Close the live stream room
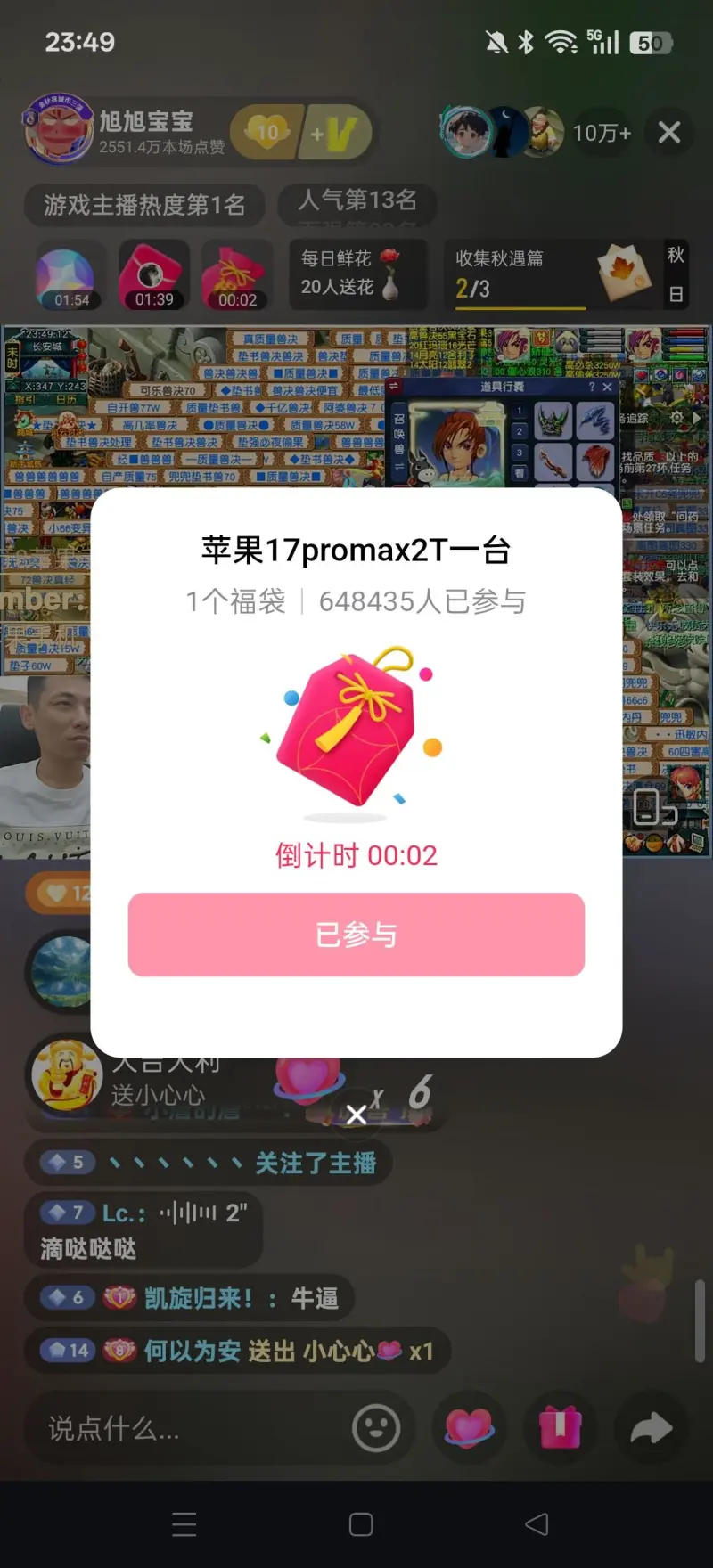Screen dimensions: 713x1568 (x=668, y=133)
